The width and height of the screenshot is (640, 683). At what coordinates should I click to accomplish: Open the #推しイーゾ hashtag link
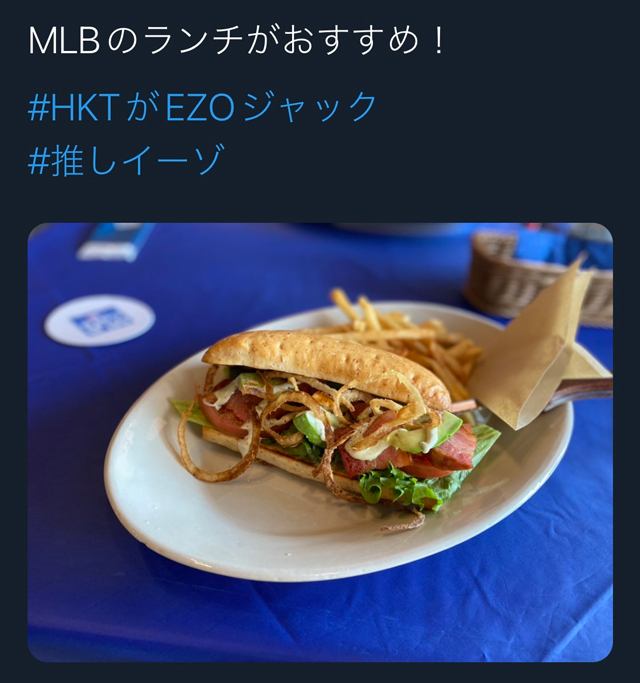tap(126, 160)
